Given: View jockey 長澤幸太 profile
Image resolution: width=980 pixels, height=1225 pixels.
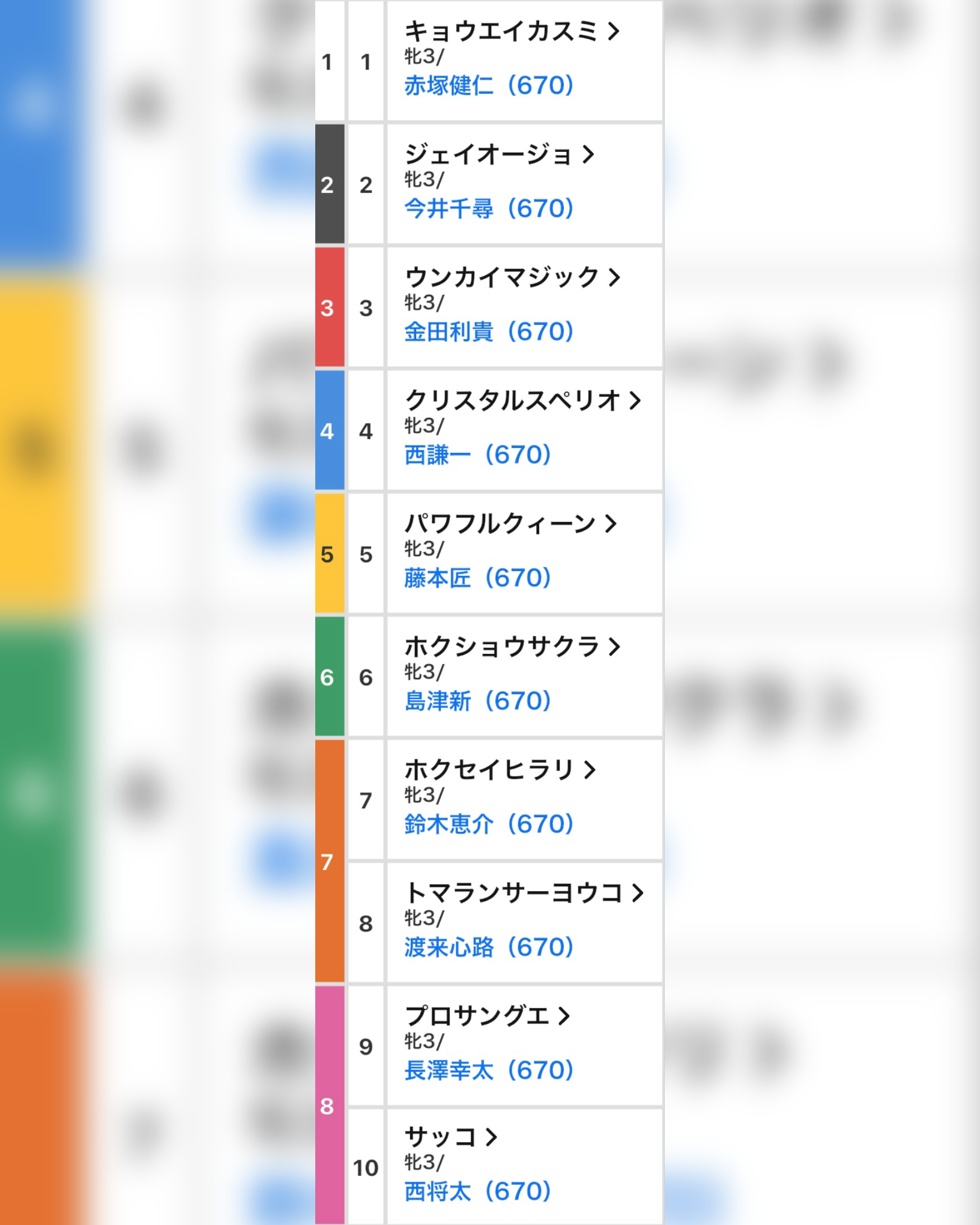Looking at the screenshot, I should [x=489, y=1070].
